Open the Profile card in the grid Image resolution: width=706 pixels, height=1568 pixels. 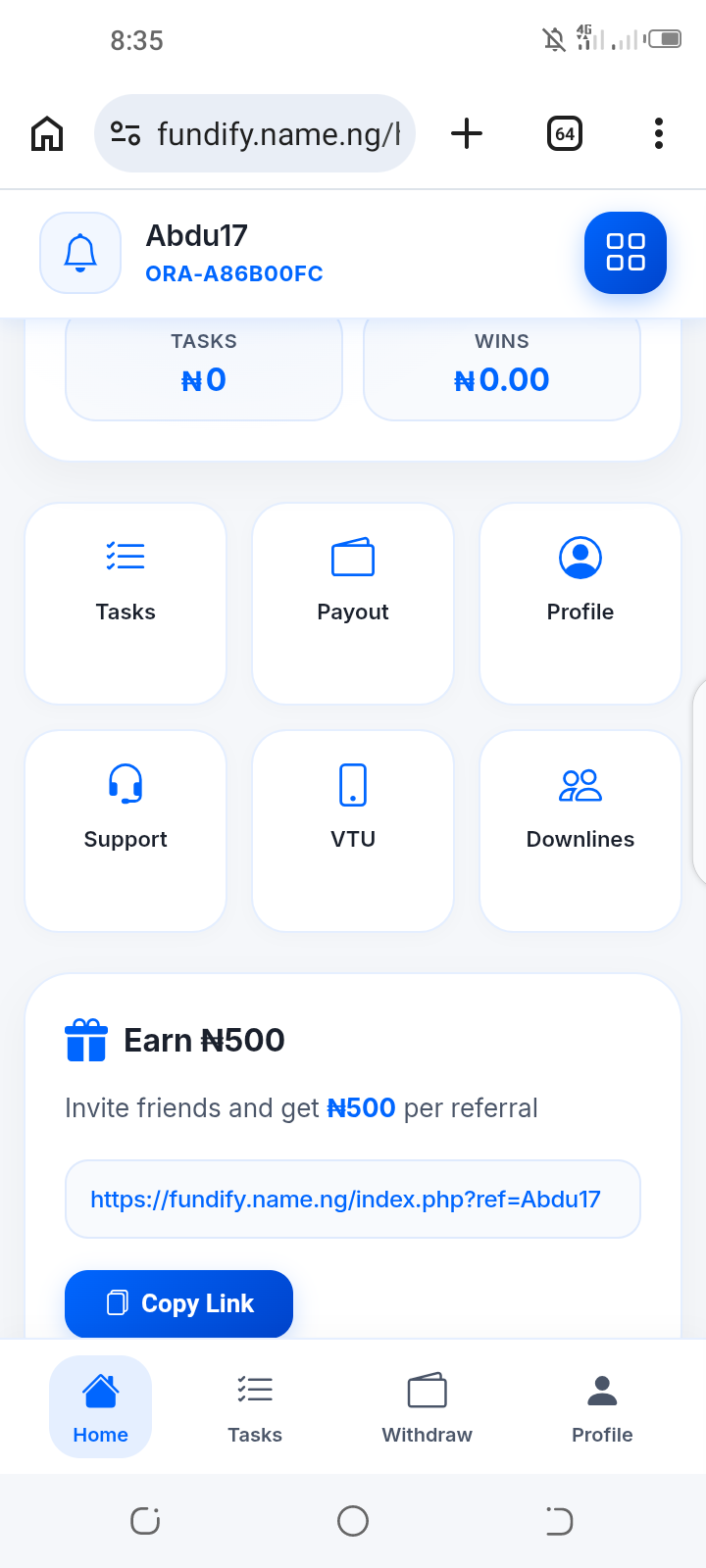pos(580,603)
